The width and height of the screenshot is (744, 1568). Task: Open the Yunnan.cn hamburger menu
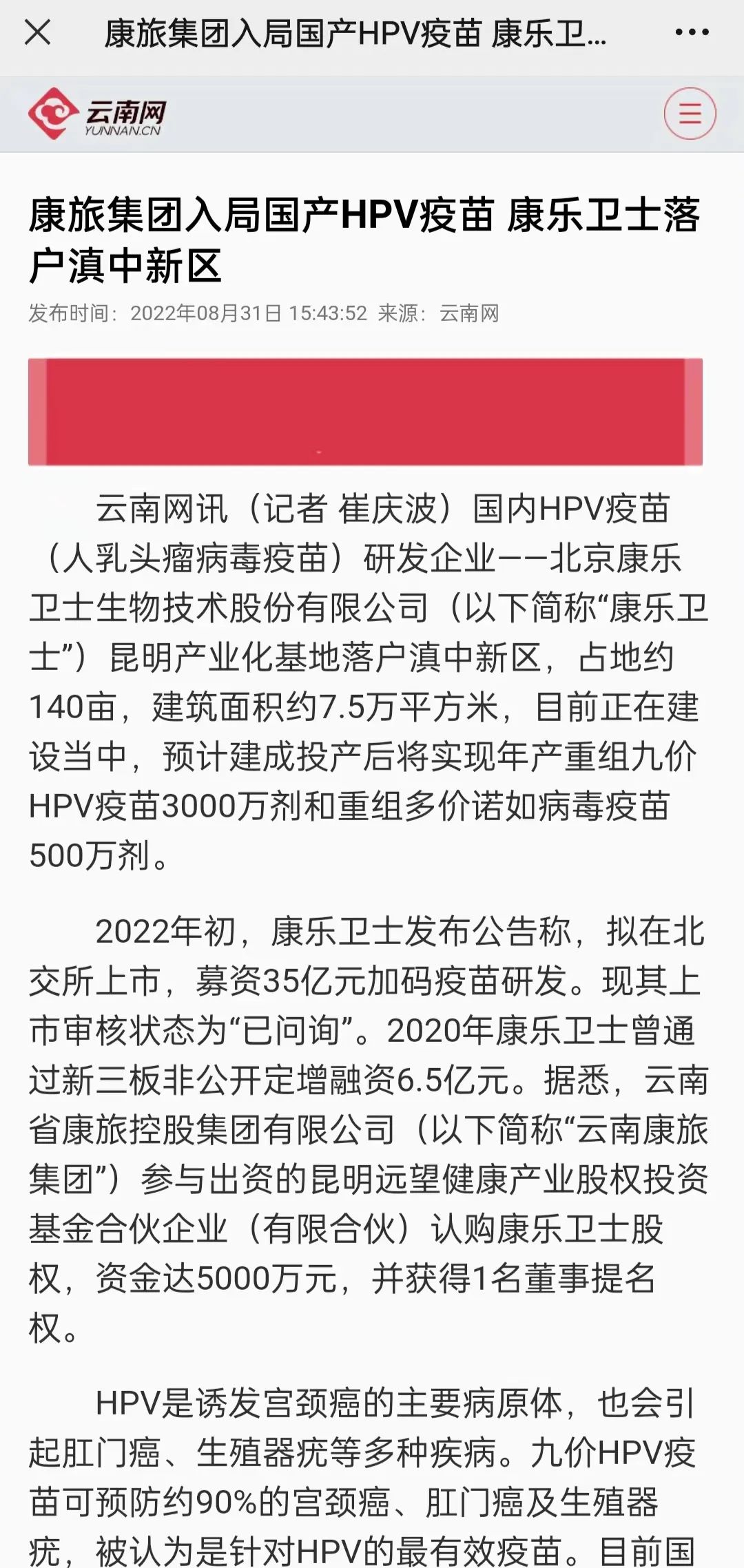690,114
